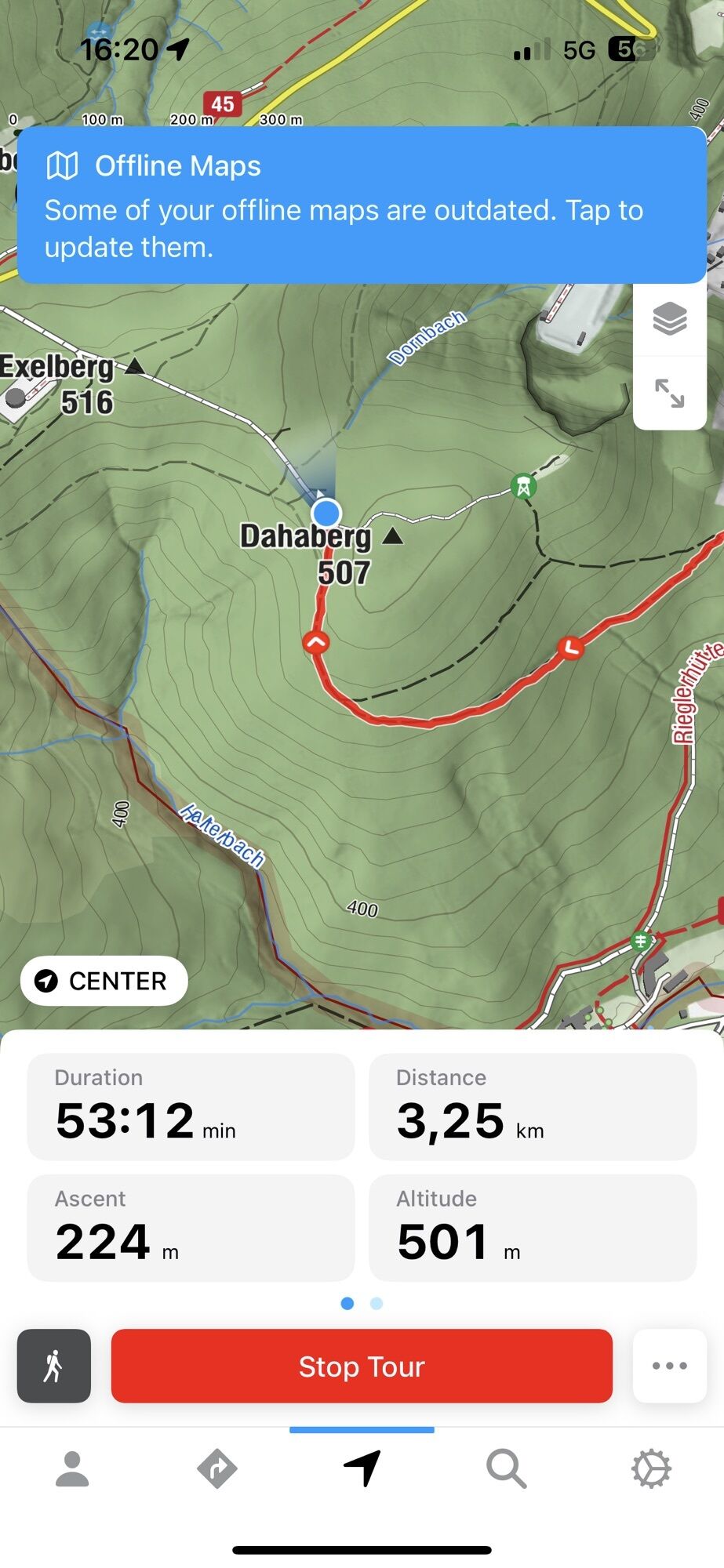
Task: Expand the map to fullscreen
Action: tap(669, 393)
